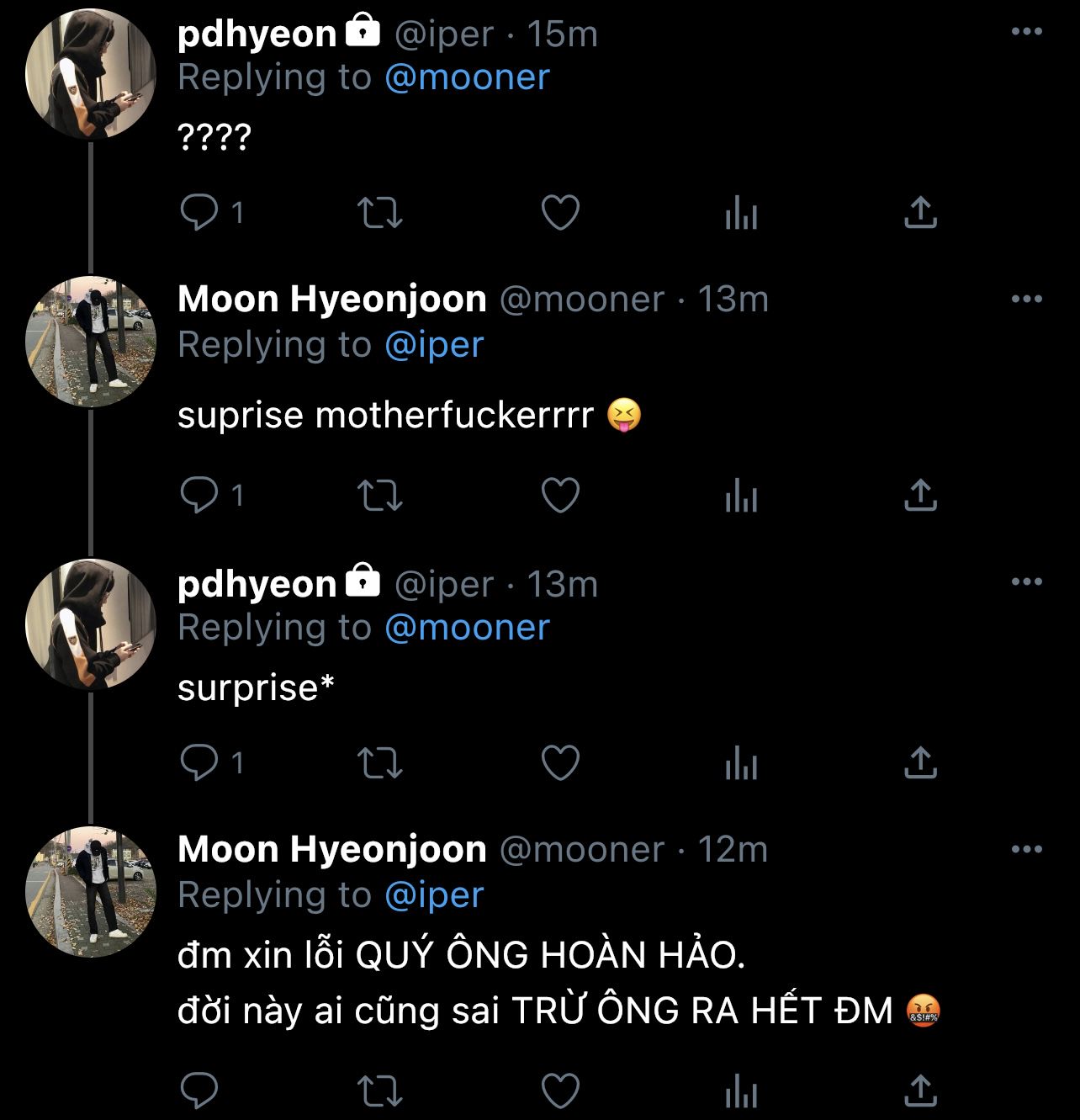This screenshot has width=1080, height=1120.
Task: Reply to pdhyeon's "????" tweet
Action: coord(200,212)
